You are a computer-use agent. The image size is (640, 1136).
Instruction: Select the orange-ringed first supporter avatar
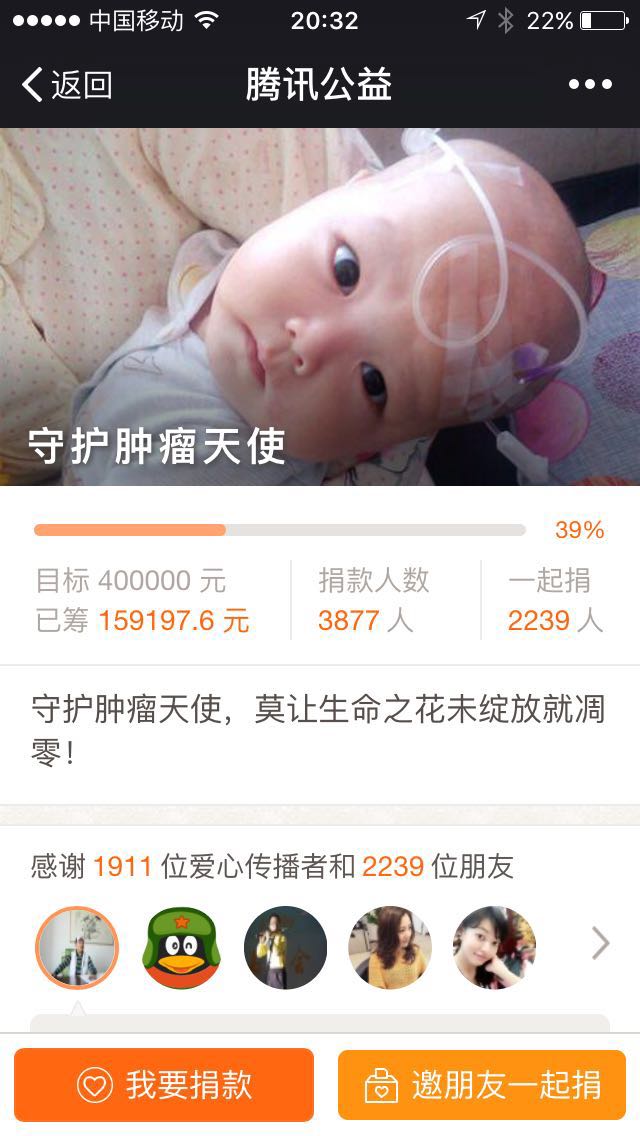[77, 947]
